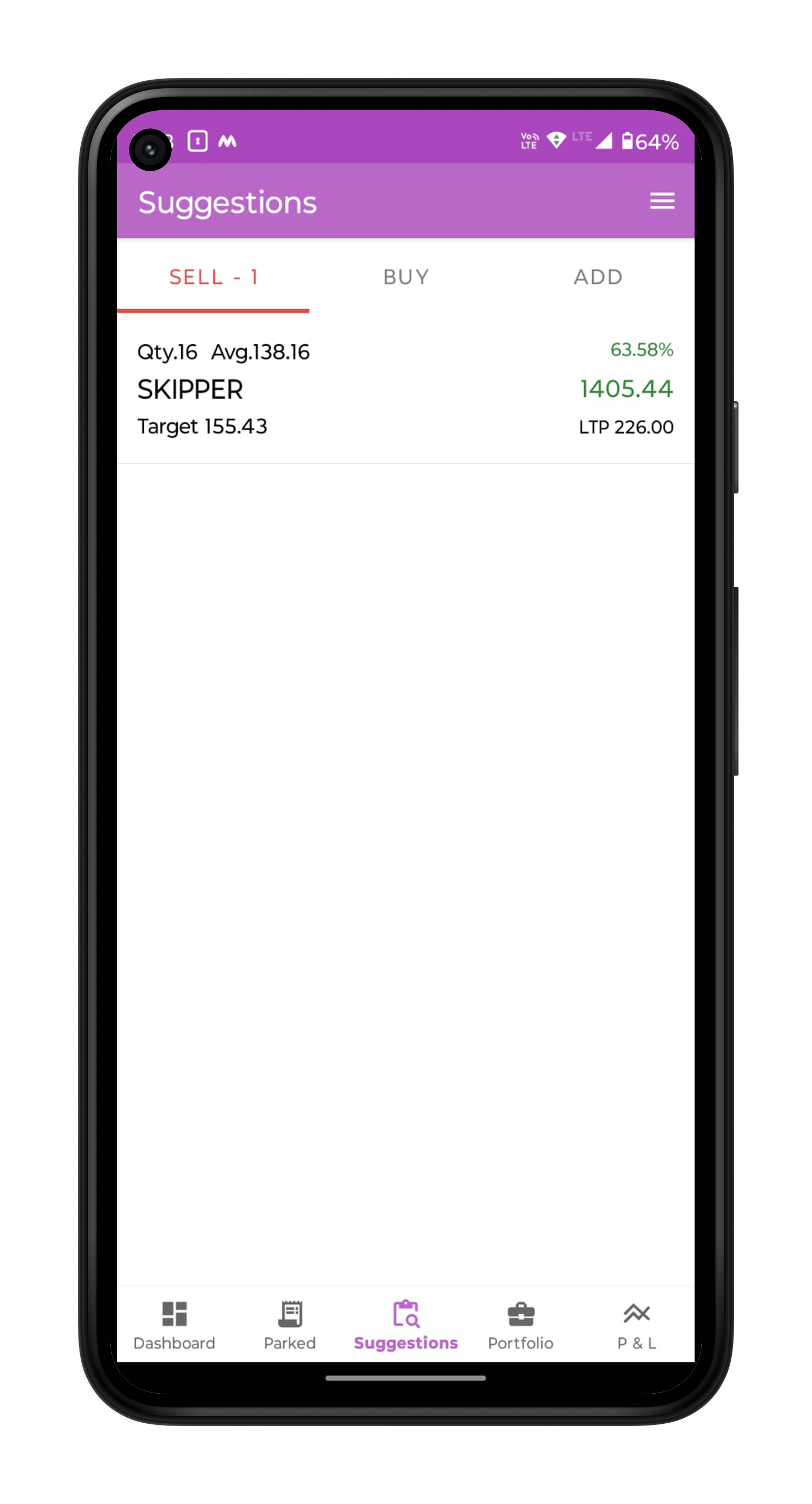Switch to the ADD tab

pos(599,277)
